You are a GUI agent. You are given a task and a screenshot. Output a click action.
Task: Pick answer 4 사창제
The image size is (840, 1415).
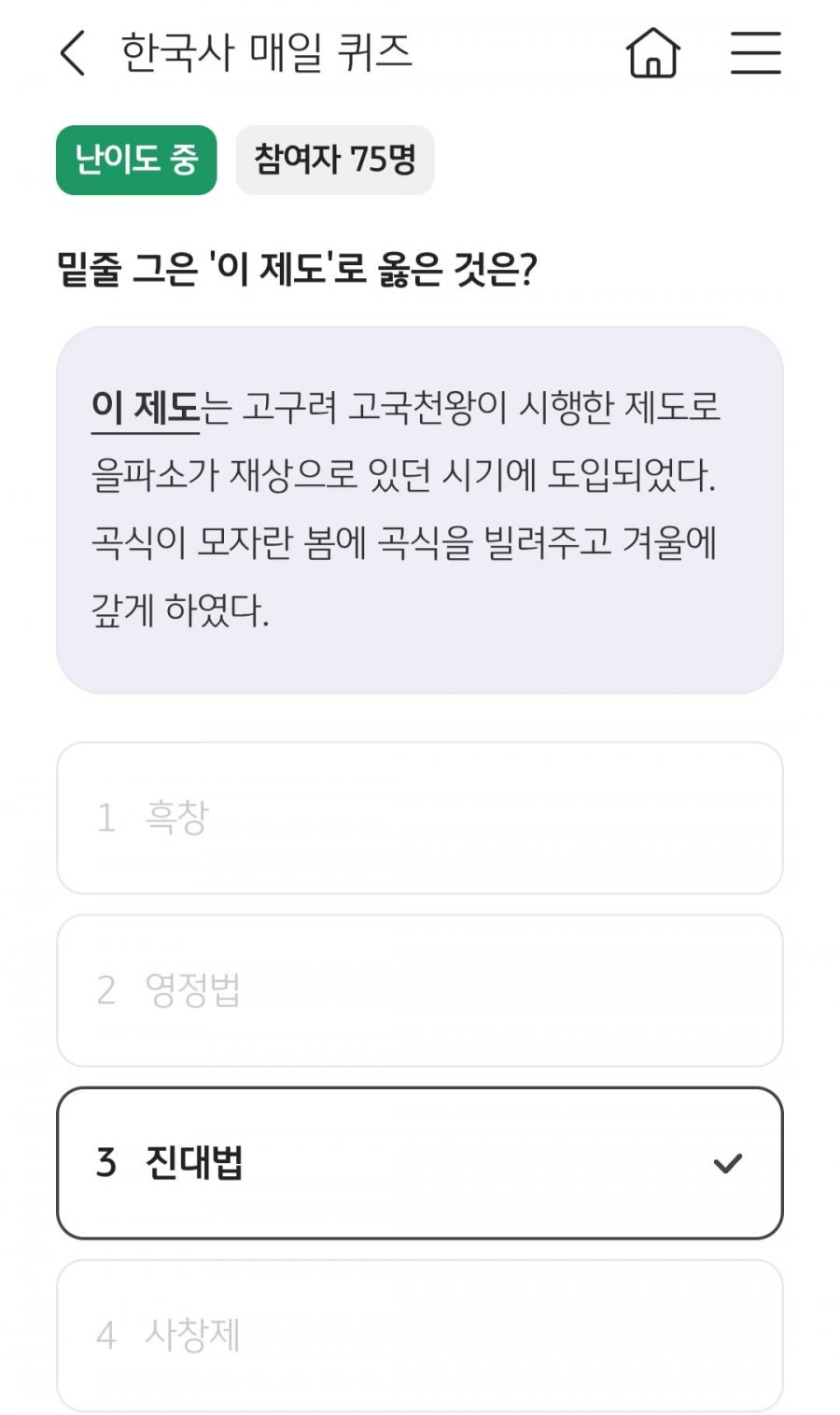click(x=419, y=1335)
